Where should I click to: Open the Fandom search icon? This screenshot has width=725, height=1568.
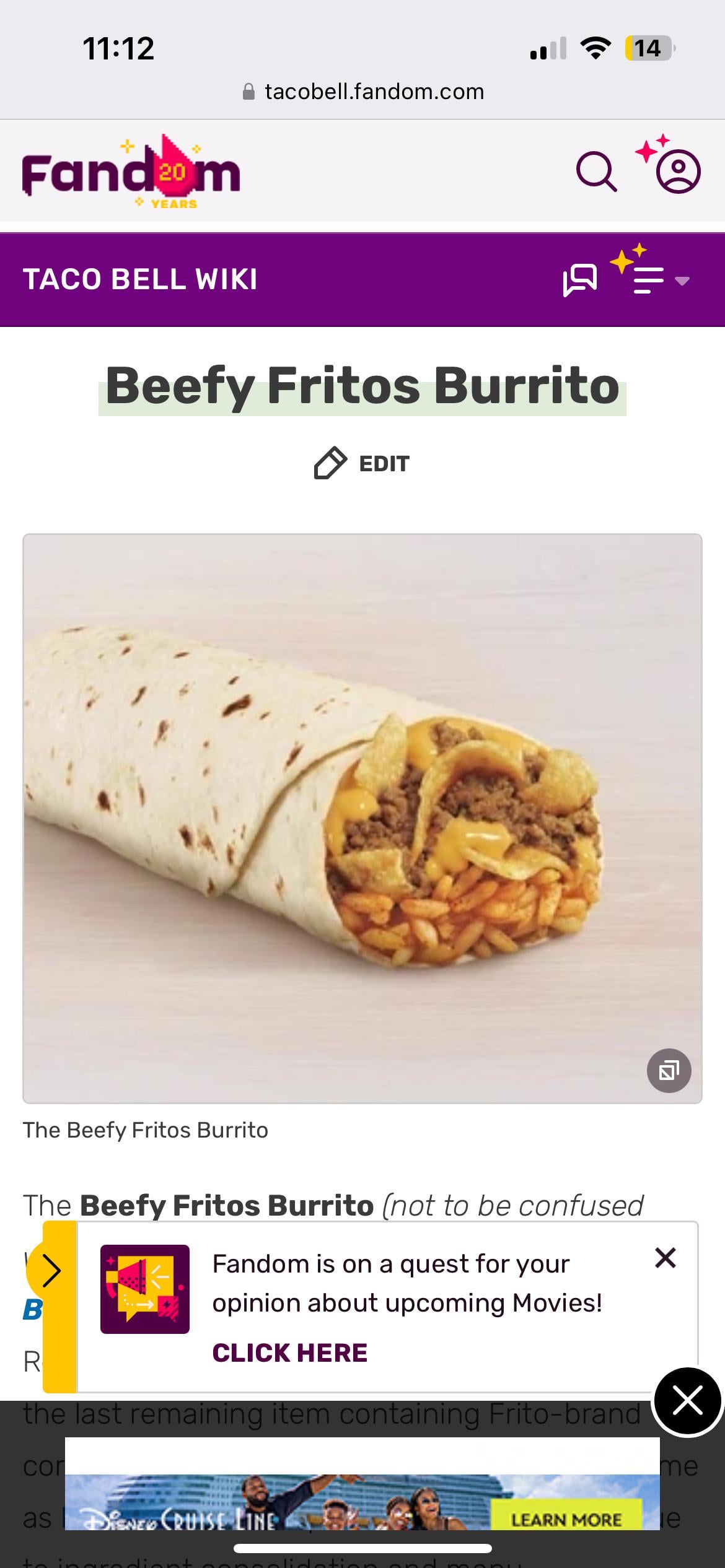[596, 172]
